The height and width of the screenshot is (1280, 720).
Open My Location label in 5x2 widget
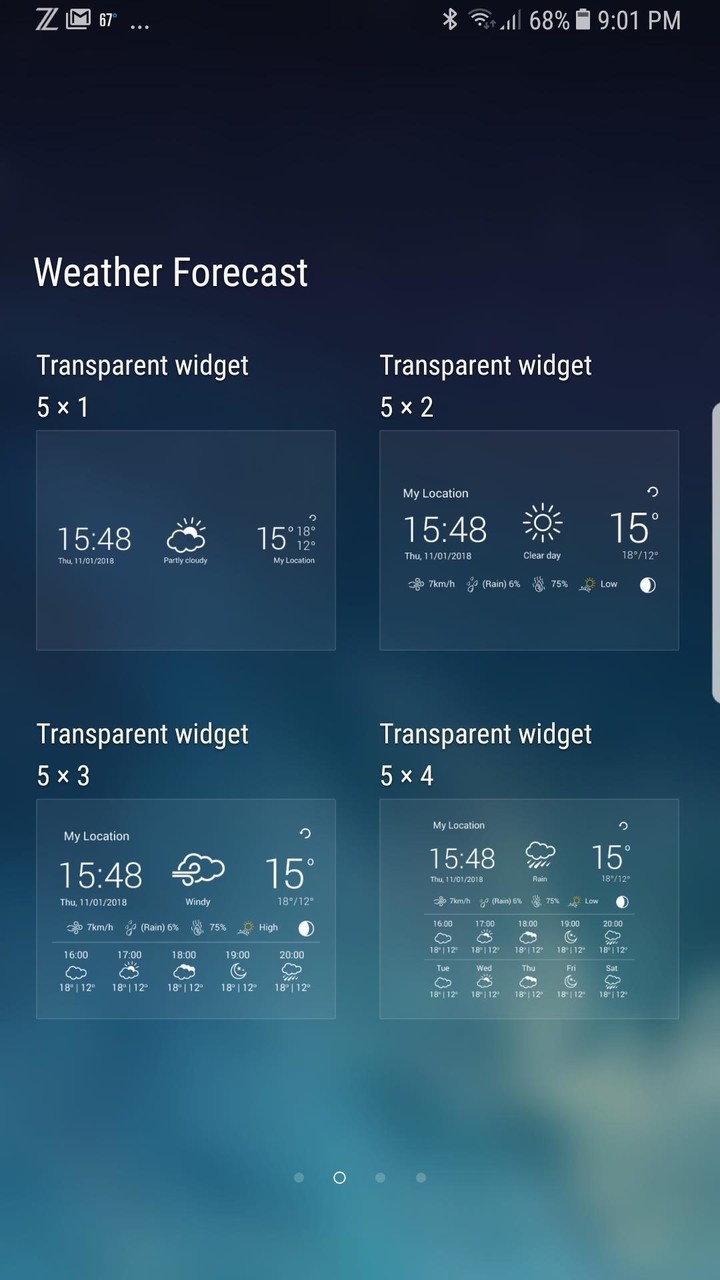(435, 493)
